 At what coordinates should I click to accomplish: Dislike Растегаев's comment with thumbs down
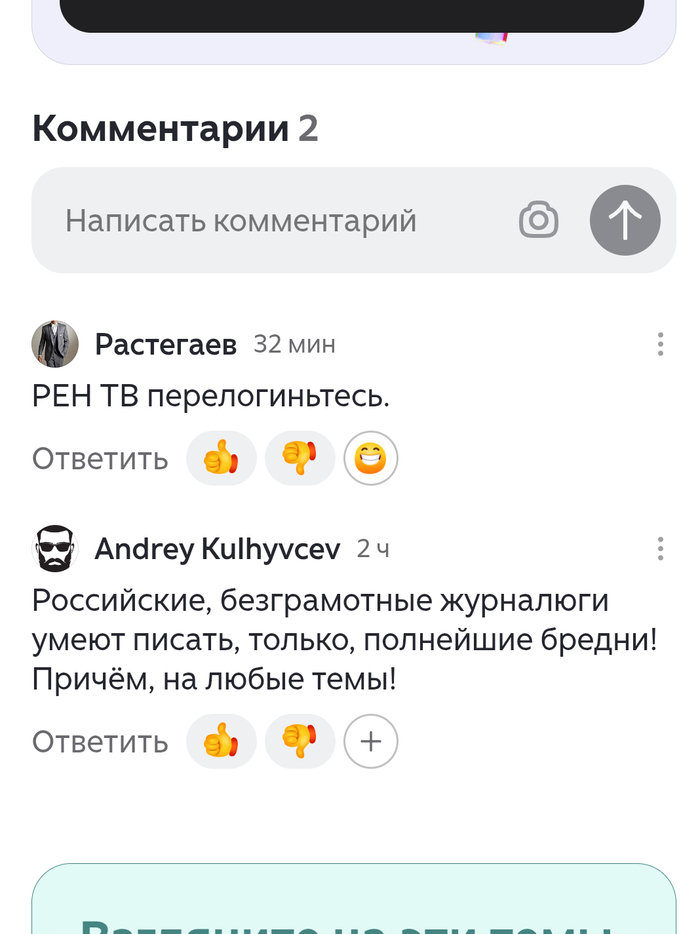299,459
